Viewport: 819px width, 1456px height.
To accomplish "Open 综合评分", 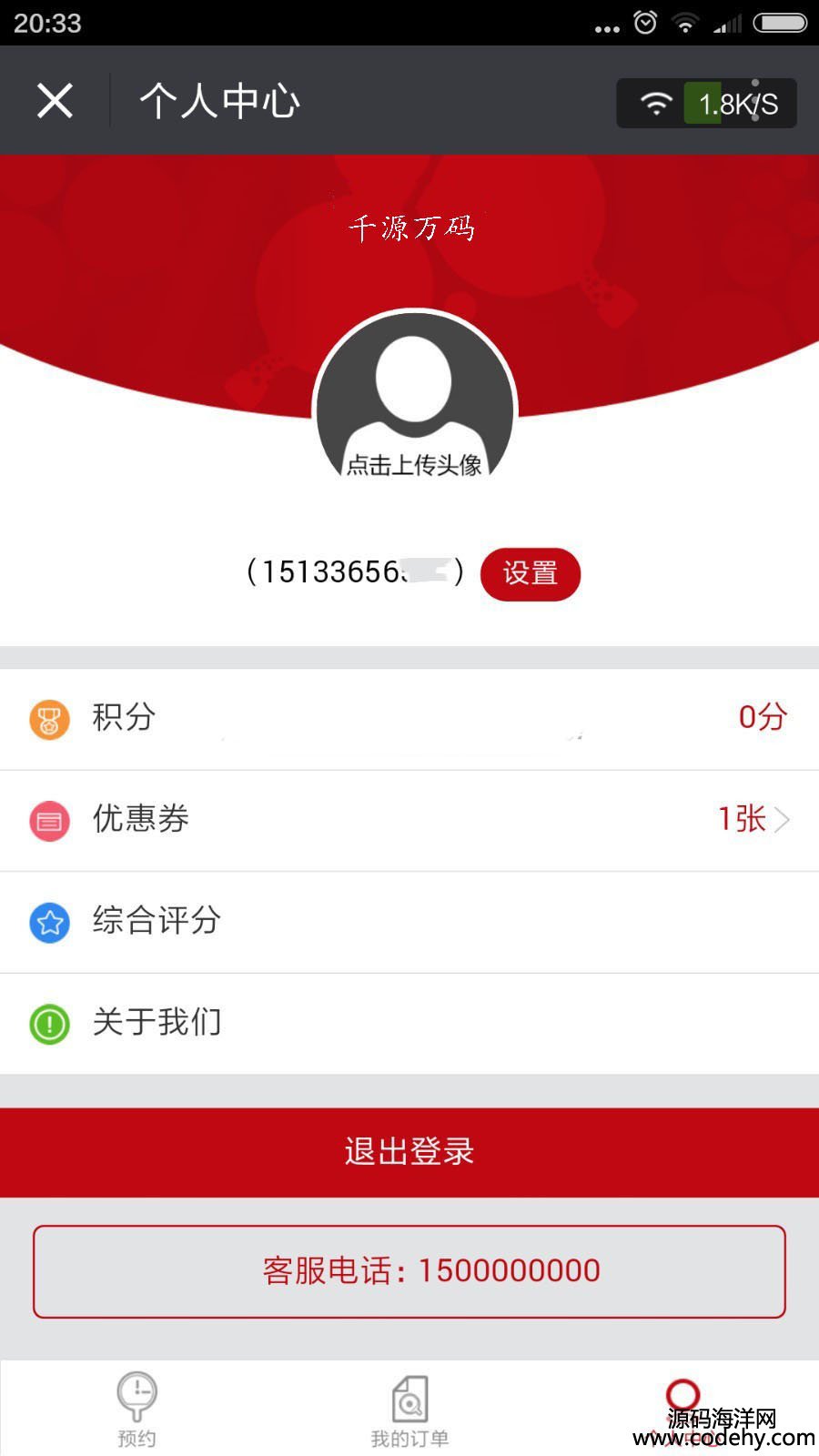I will click(x=409, y=921).
